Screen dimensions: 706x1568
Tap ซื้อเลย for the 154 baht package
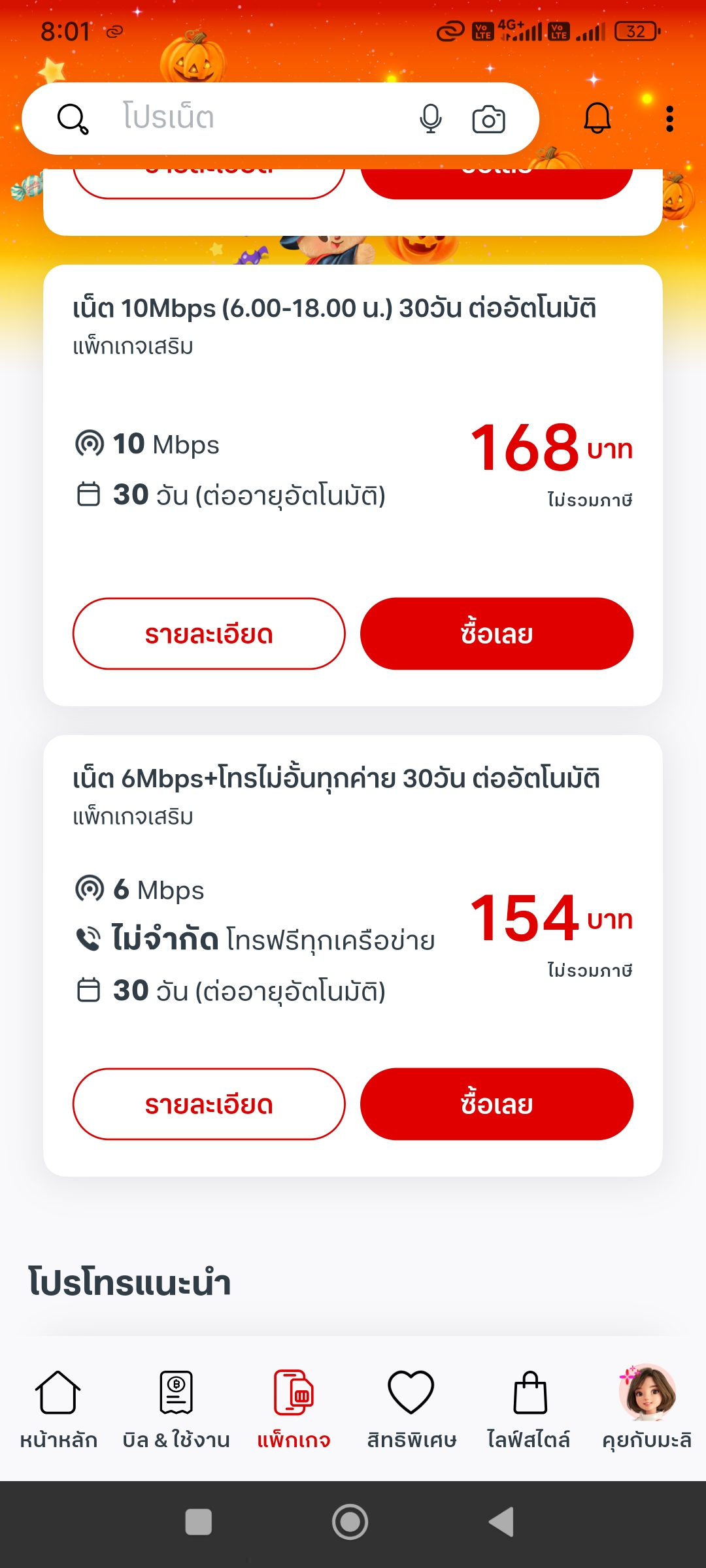tap(497, 1104)
